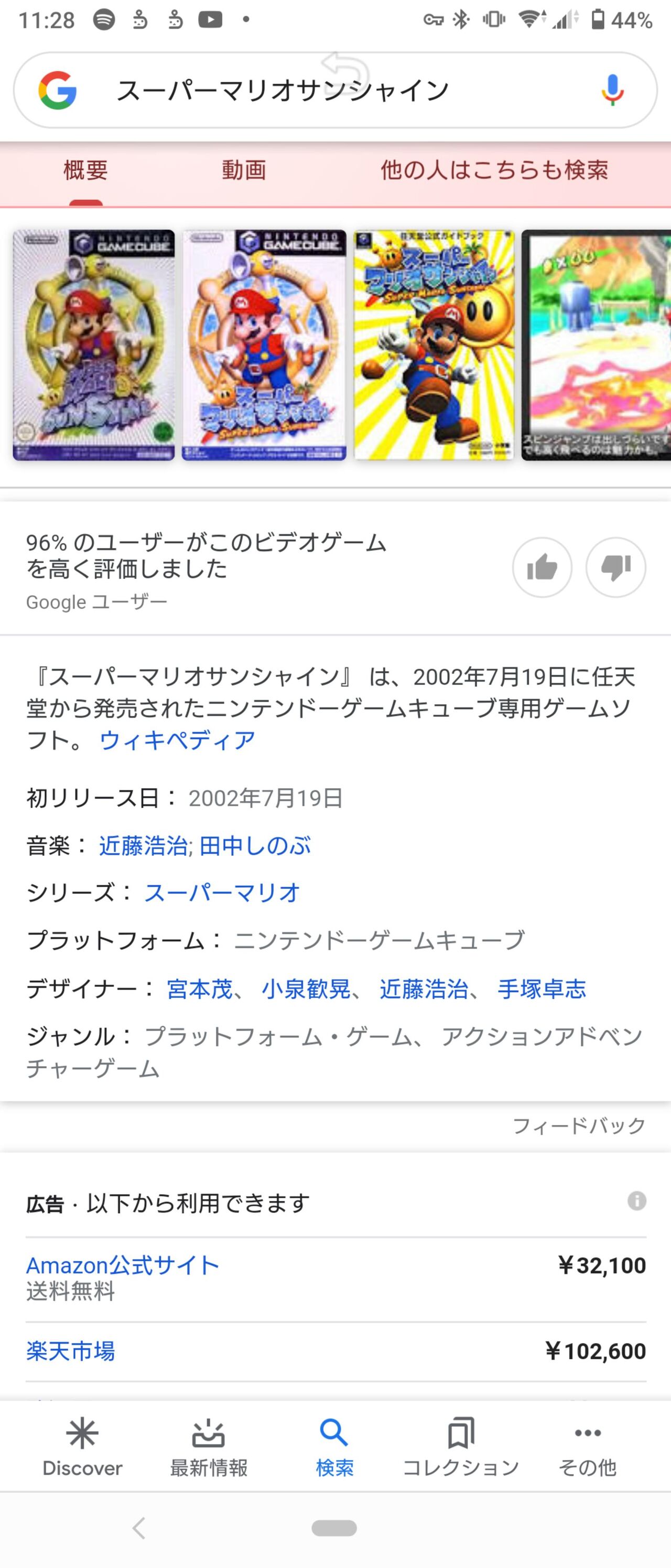The height and width of the screenshot is (1568, 671).
Task: Give a thumbs up to the rating card
Action: pos(543,567)
